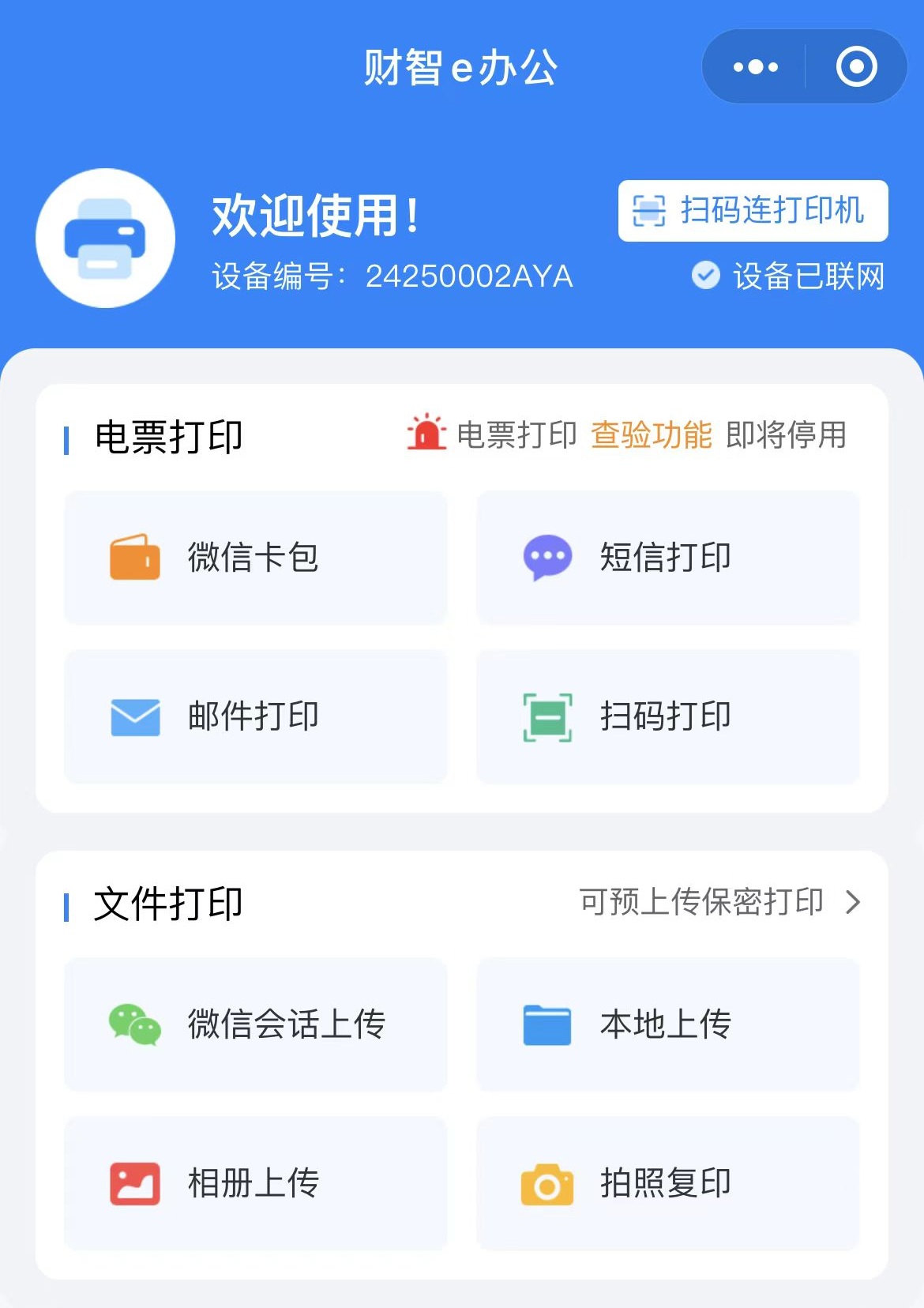Open the mini program more options menu
This screenshot has width=924, height=1308.
tap(755, 67)
